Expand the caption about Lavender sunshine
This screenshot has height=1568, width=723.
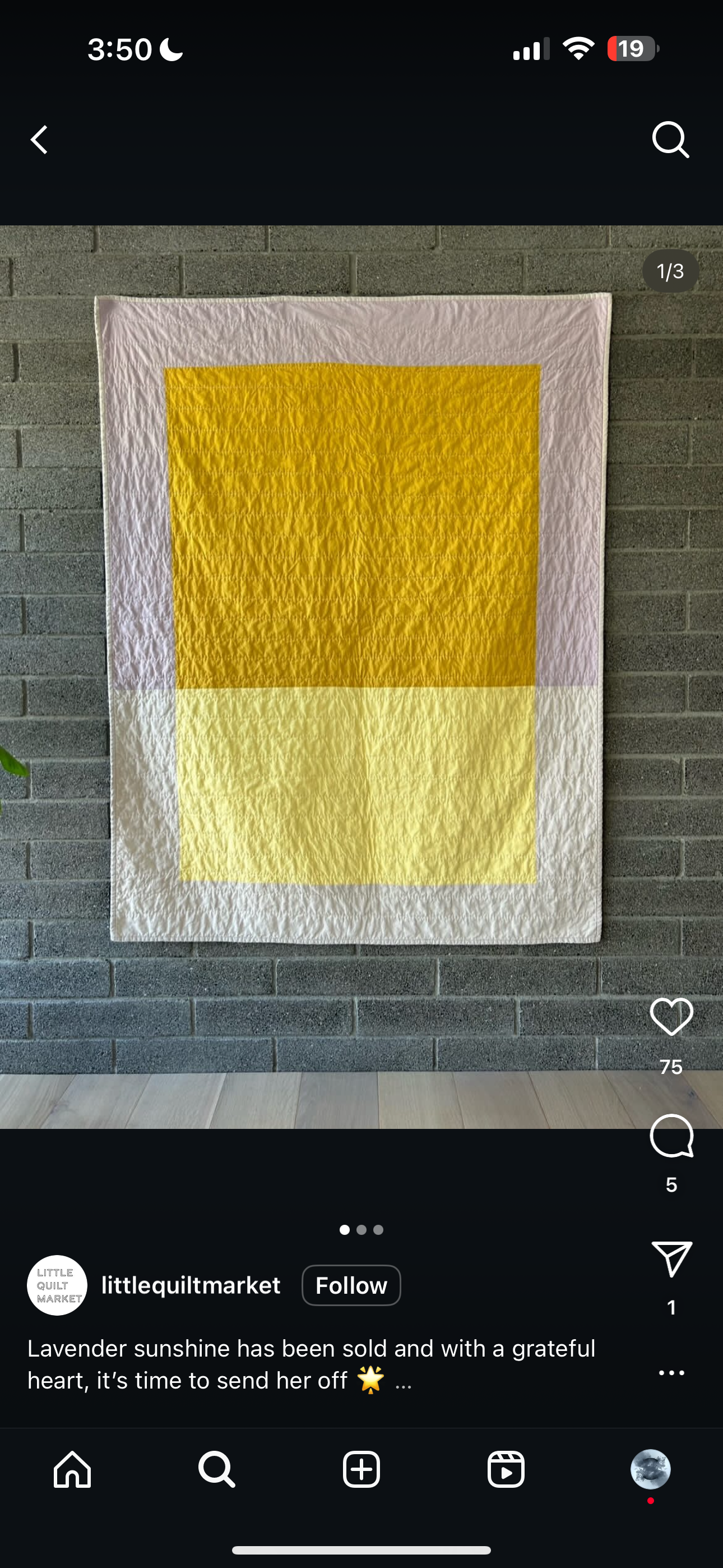[403, 1382]
